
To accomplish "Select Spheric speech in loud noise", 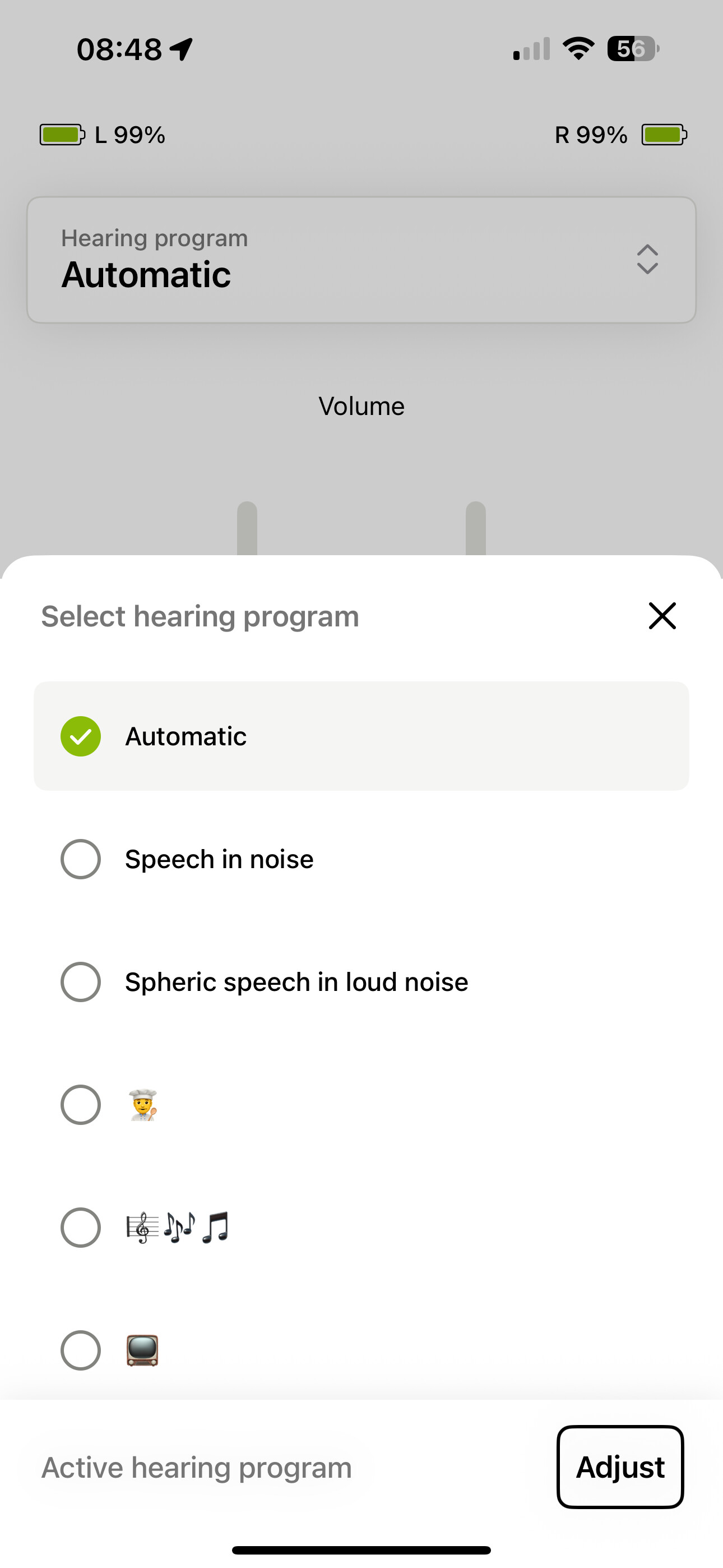I will (x=361, y=982).
